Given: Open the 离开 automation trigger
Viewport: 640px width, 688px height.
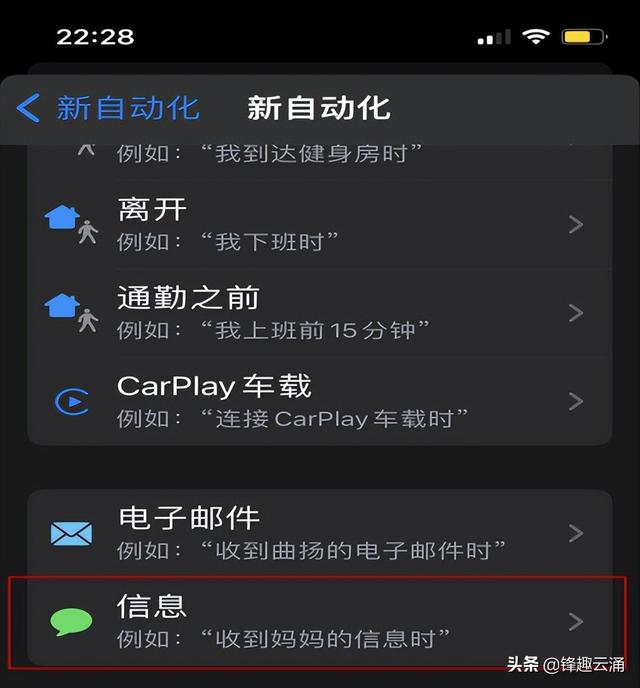Looking at the screenshot, I should point(320,224).
